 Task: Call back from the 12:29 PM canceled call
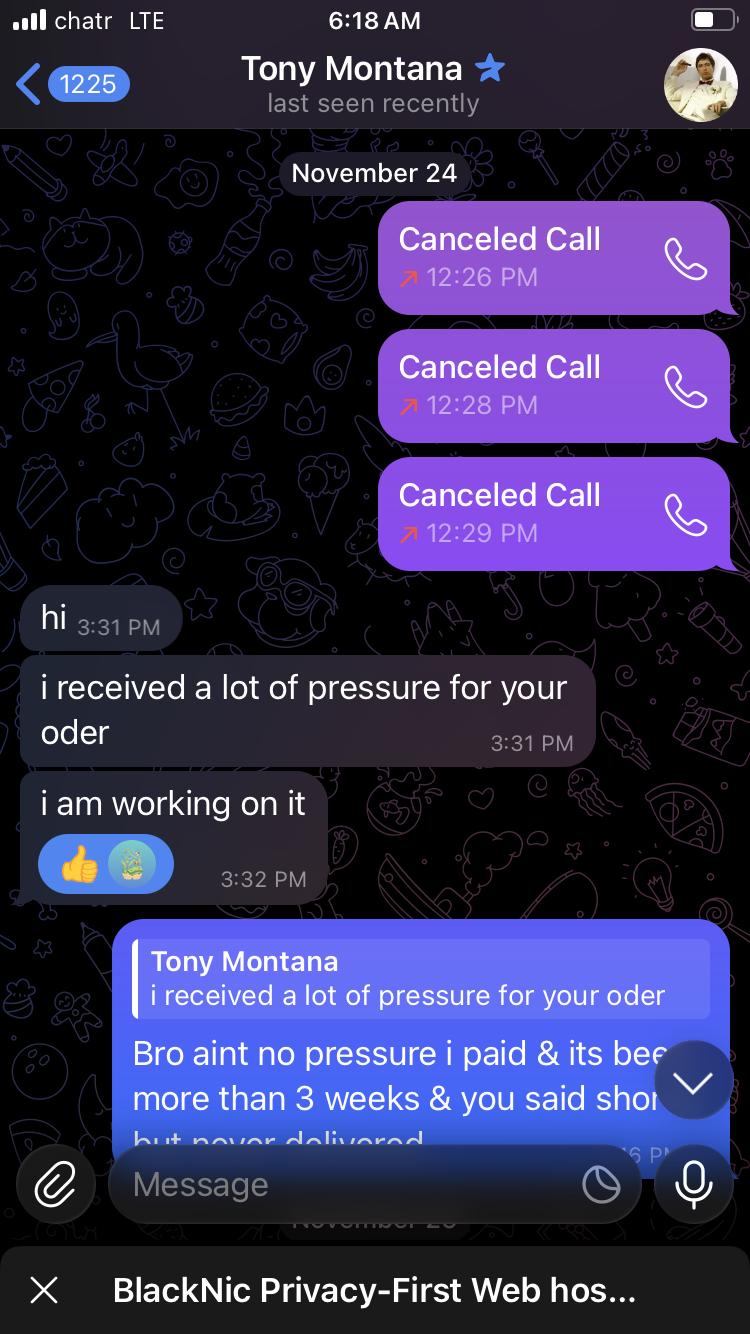point(686,515)
